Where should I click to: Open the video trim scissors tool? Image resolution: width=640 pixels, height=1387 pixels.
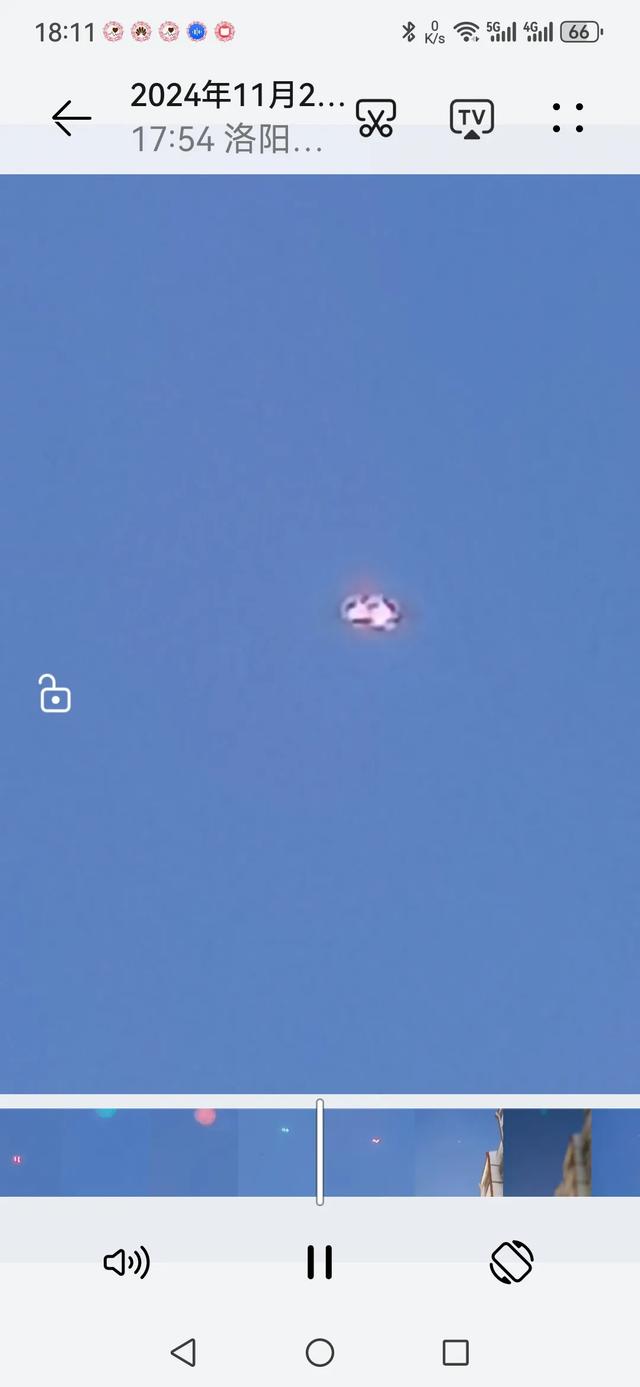tap(376, 118)
